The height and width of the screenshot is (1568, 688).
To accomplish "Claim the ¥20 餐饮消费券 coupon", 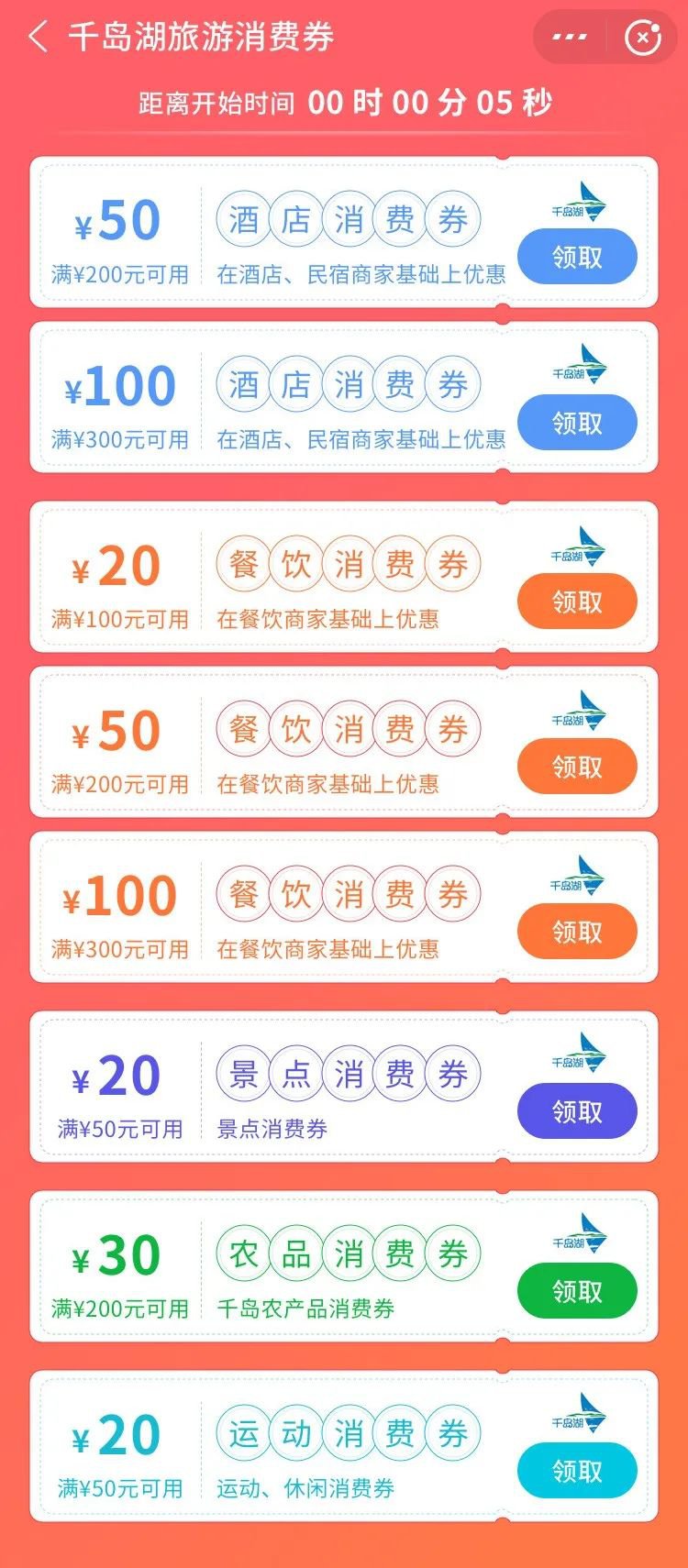I will point(577,602).
